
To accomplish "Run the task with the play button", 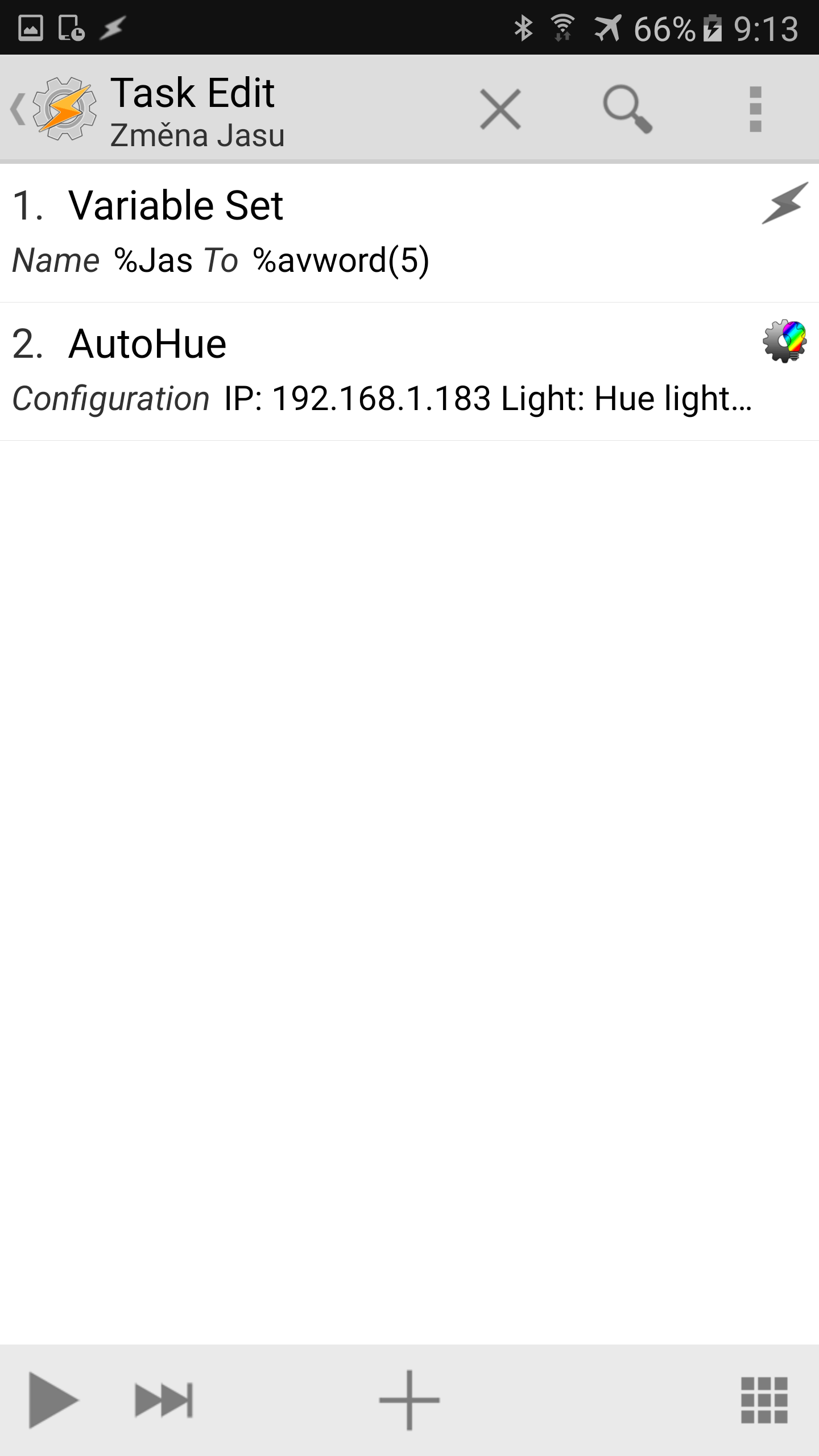I will click(x=53, y=1400).
